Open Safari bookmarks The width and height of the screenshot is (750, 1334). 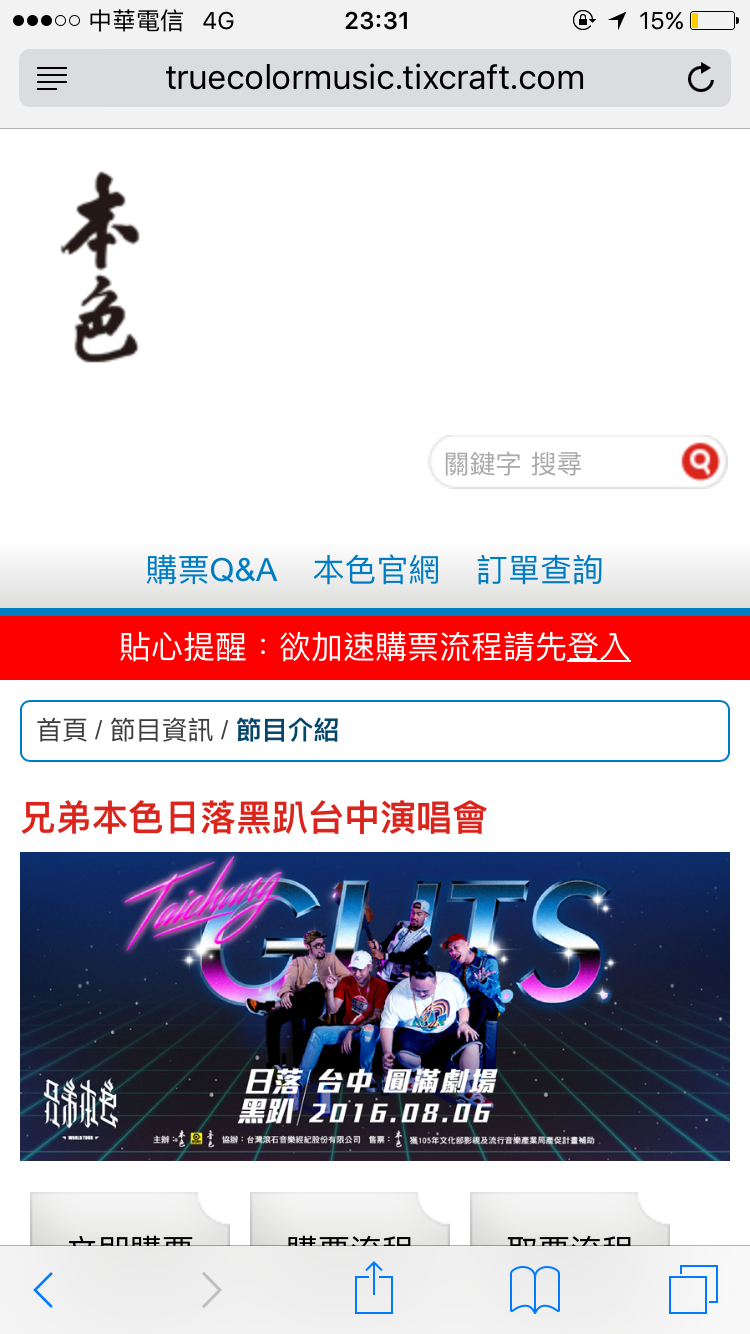pos(535,1290)
